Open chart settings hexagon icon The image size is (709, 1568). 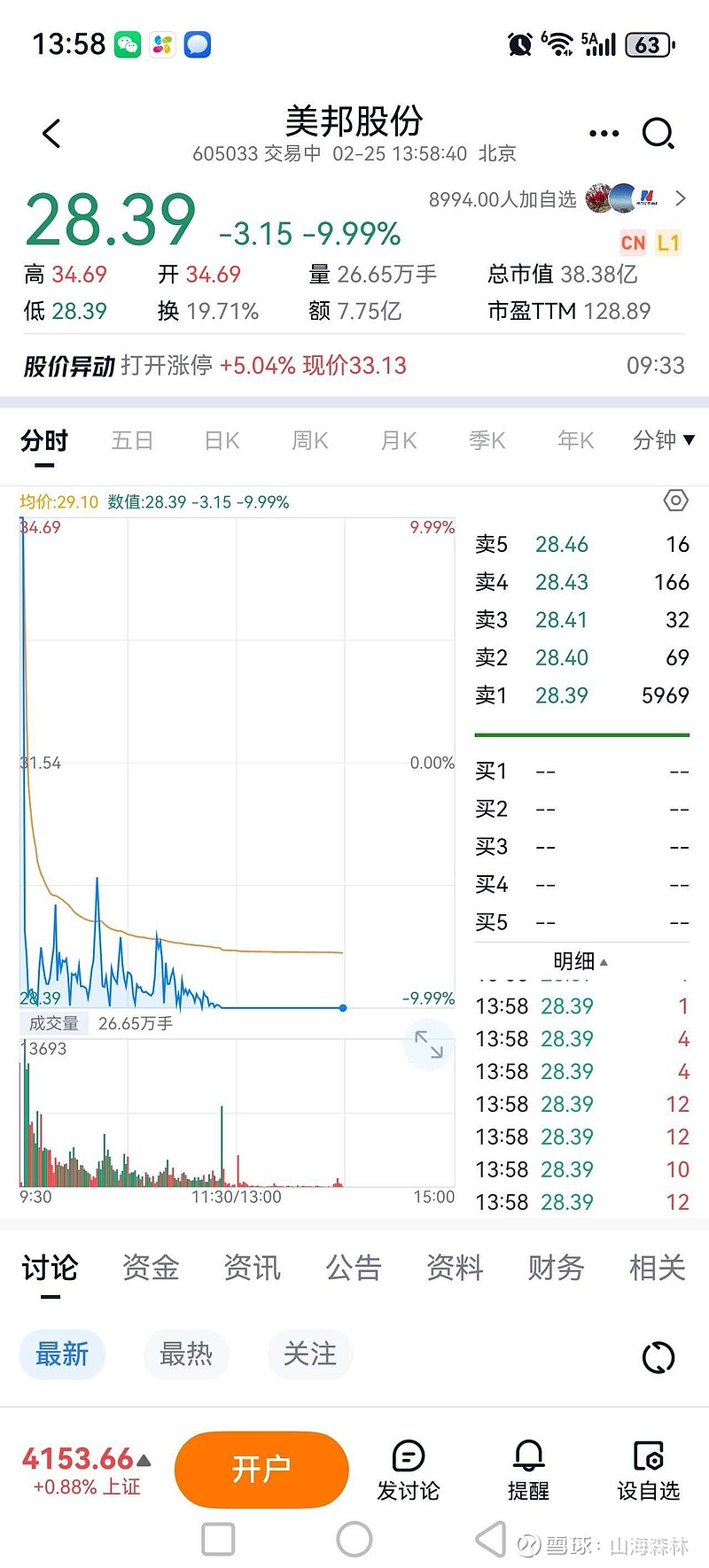click(675, 501)
